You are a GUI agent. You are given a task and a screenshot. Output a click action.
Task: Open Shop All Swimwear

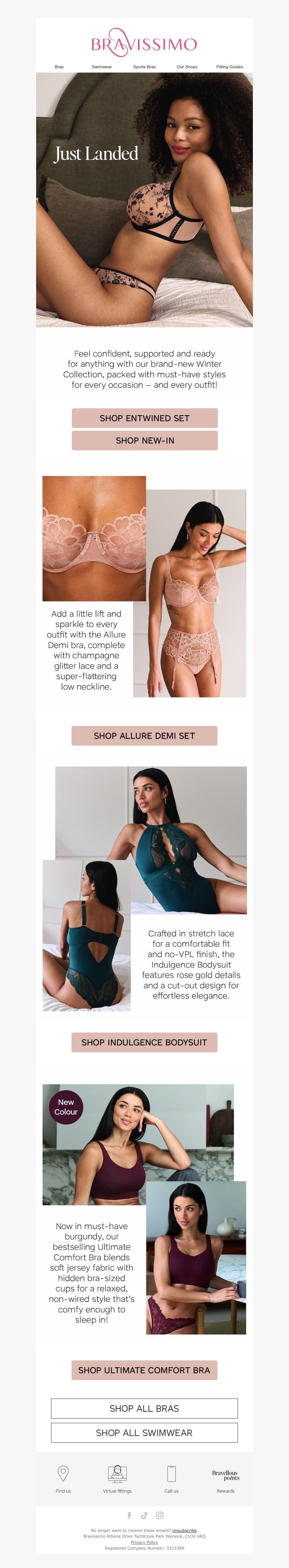coord(144,1433)
